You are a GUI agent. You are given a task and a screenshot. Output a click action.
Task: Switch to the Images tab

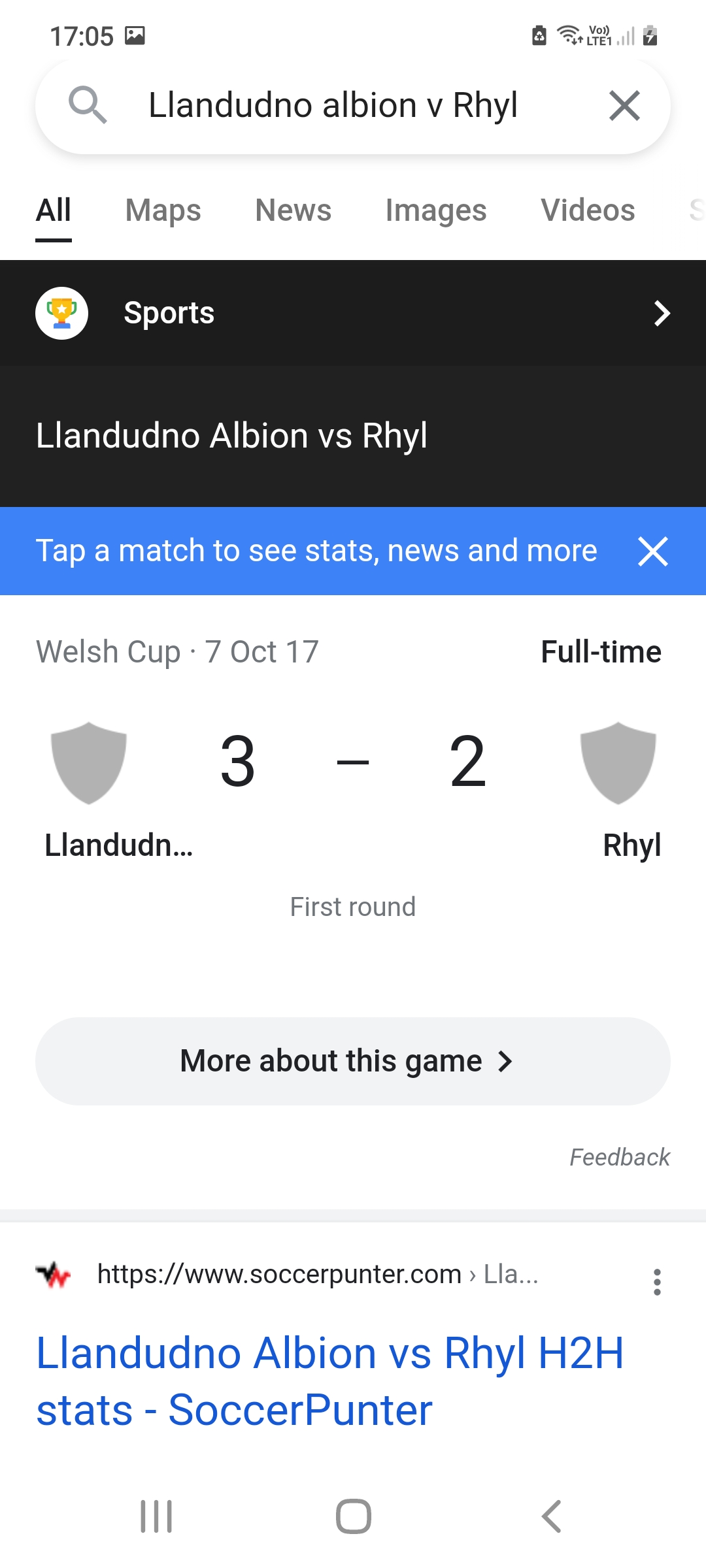click(x=435, y=210)
